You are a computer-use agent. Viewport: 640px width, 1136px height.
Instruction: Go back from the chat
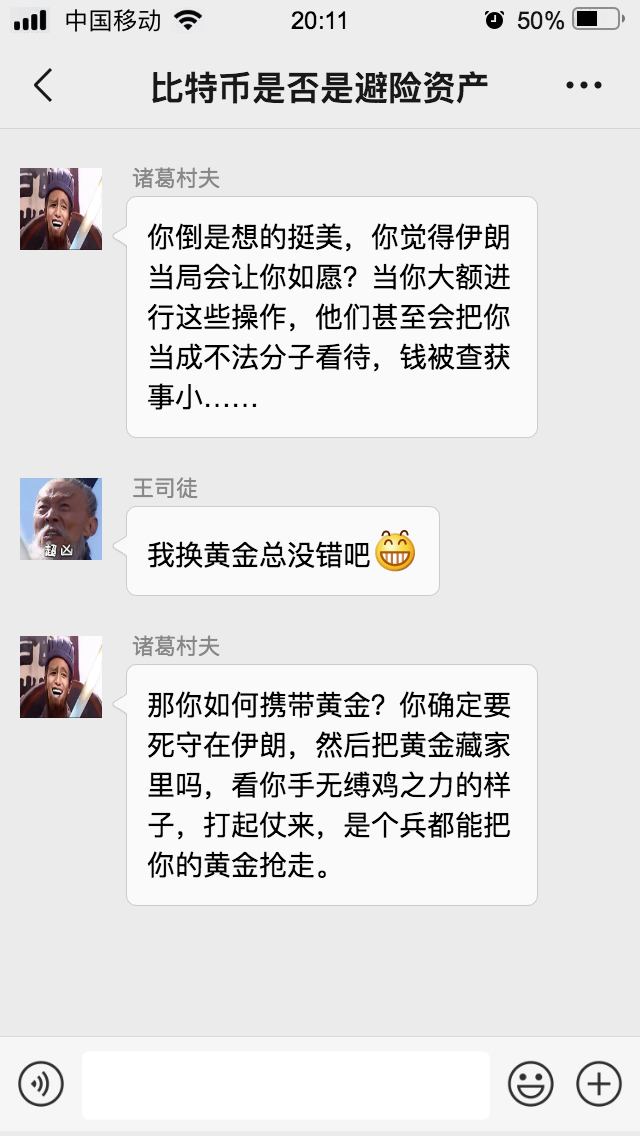click(x=42, y=86)
